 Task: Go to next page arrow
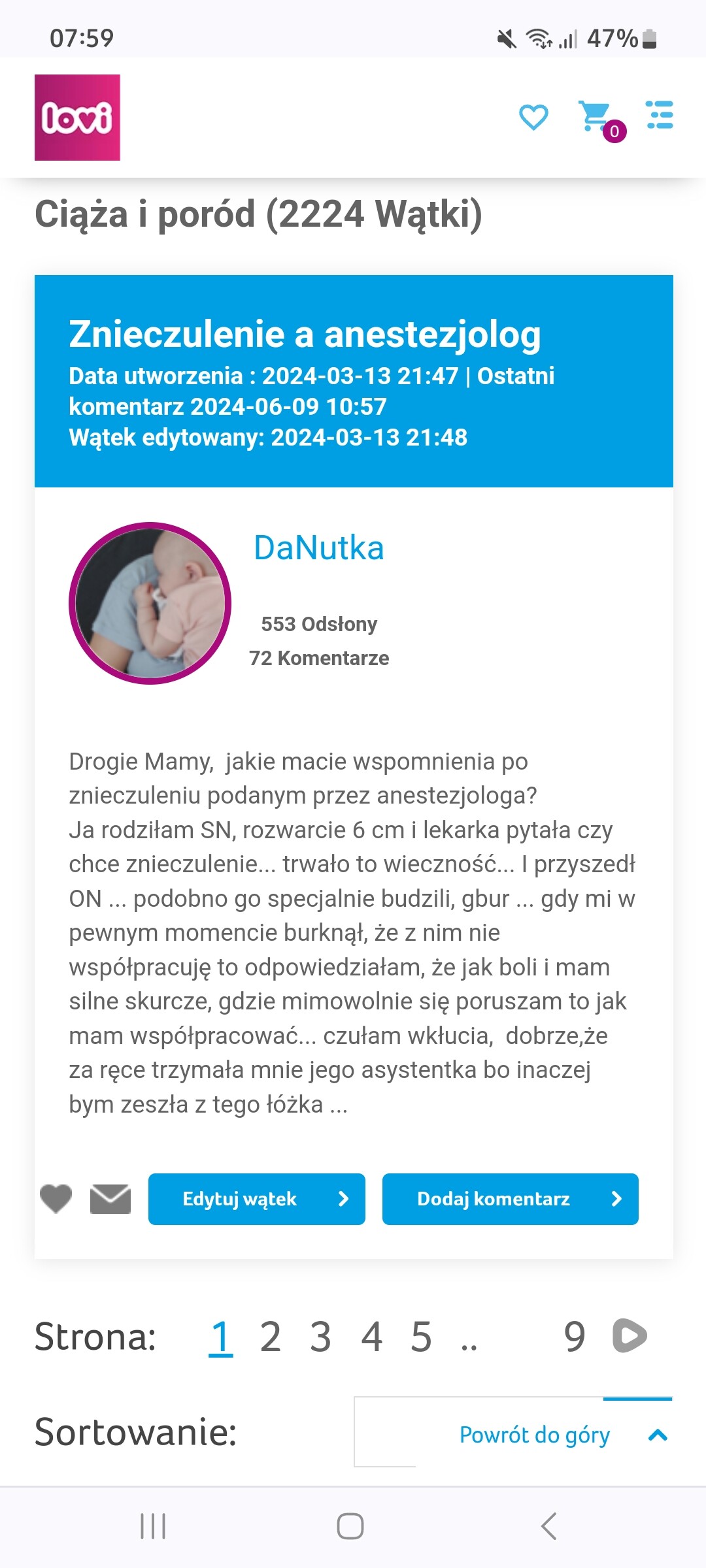630,1335
